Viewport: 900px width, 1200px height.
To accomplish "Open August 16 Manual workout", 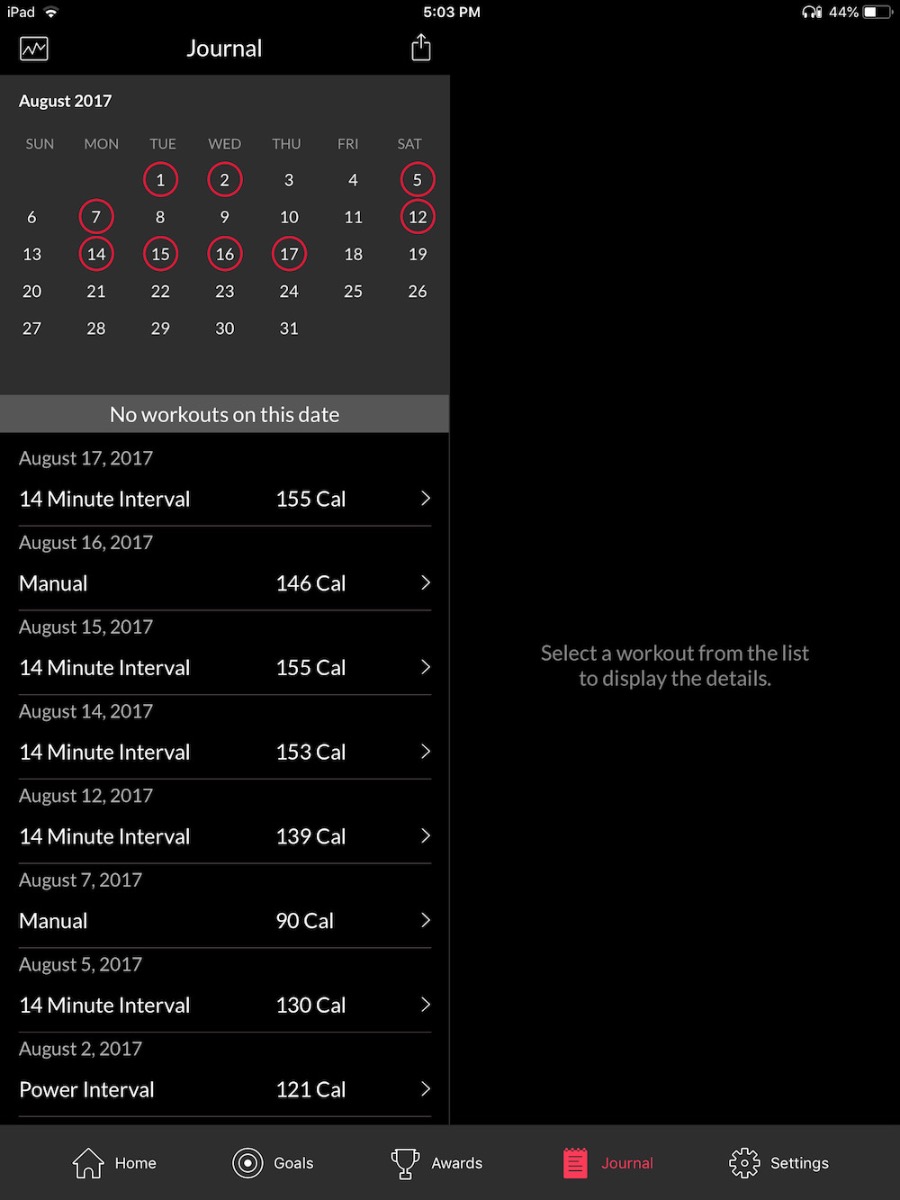I will point(225,583).
